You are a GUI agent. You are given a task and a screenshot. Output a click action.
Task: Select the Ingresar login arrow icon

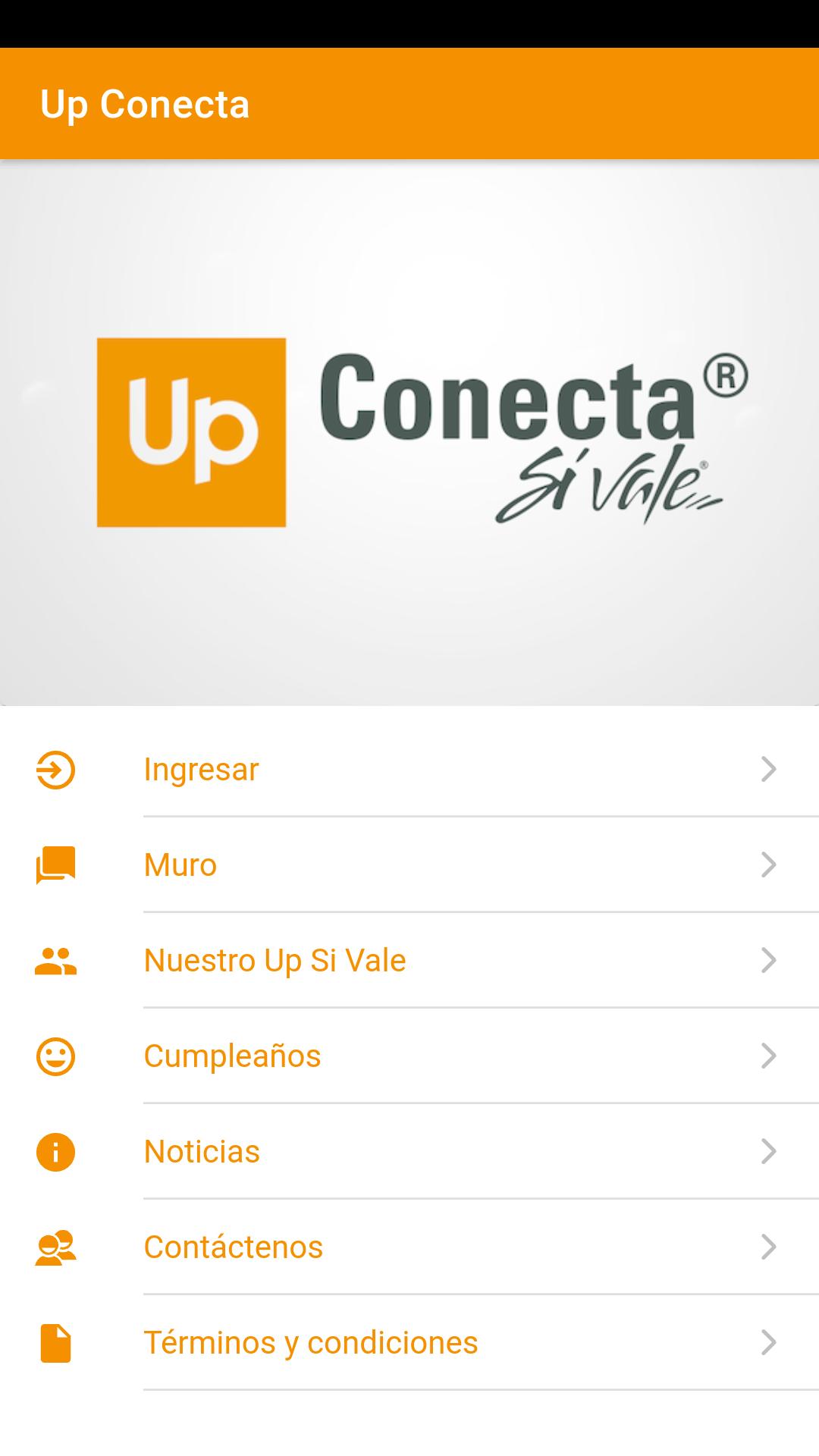pos(54,770)
